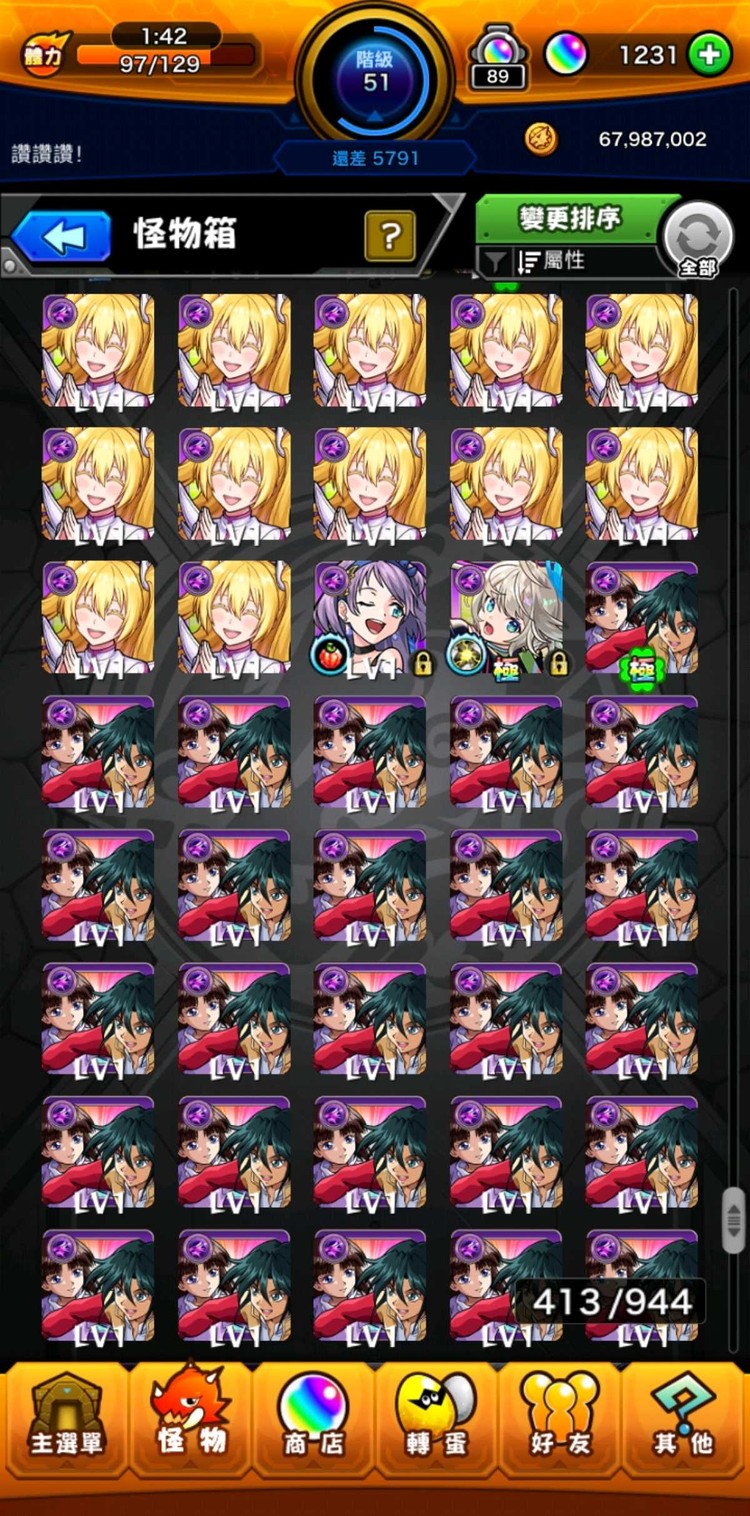Select the purple-haired winking girl monster
750x1516 pixels.
(370, 617)
